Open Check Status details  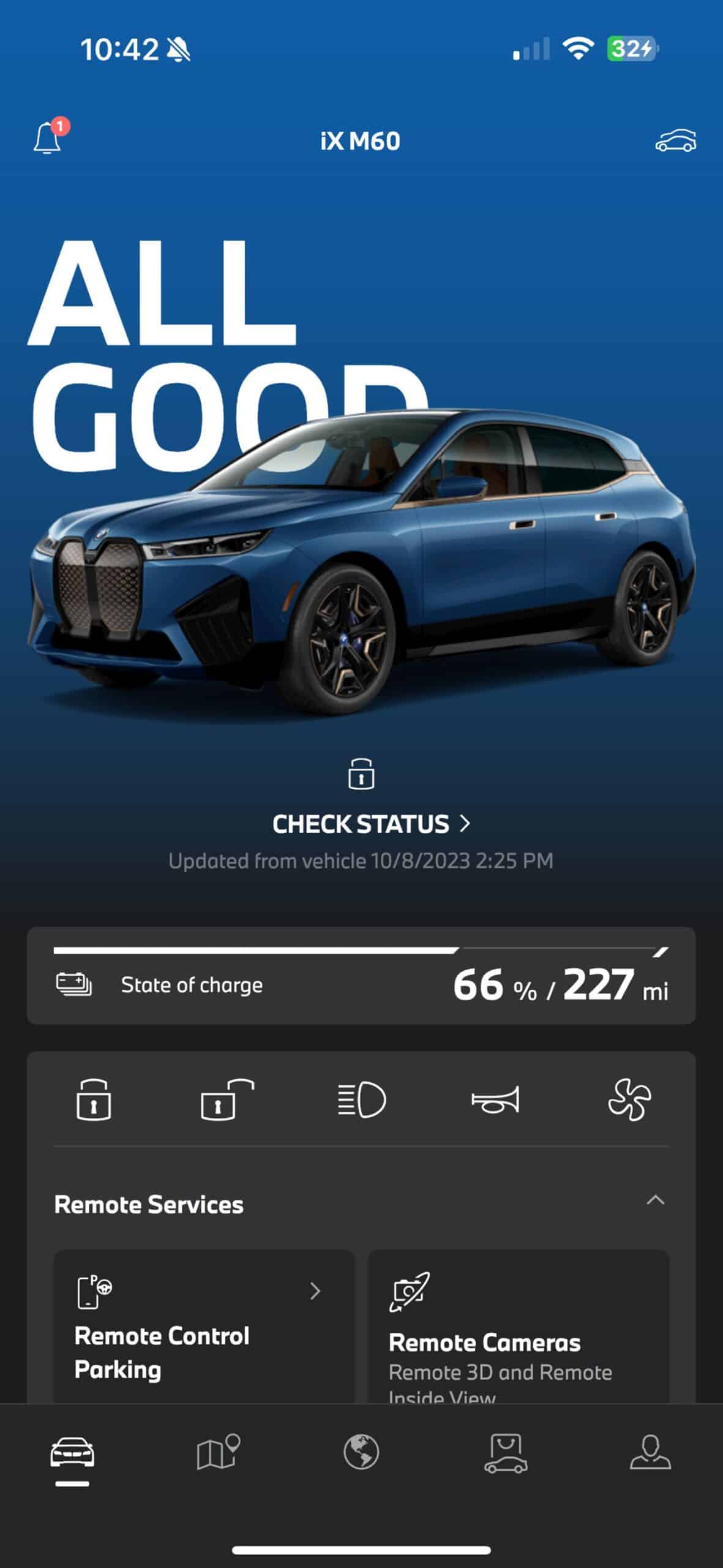(x=370, y=824)
